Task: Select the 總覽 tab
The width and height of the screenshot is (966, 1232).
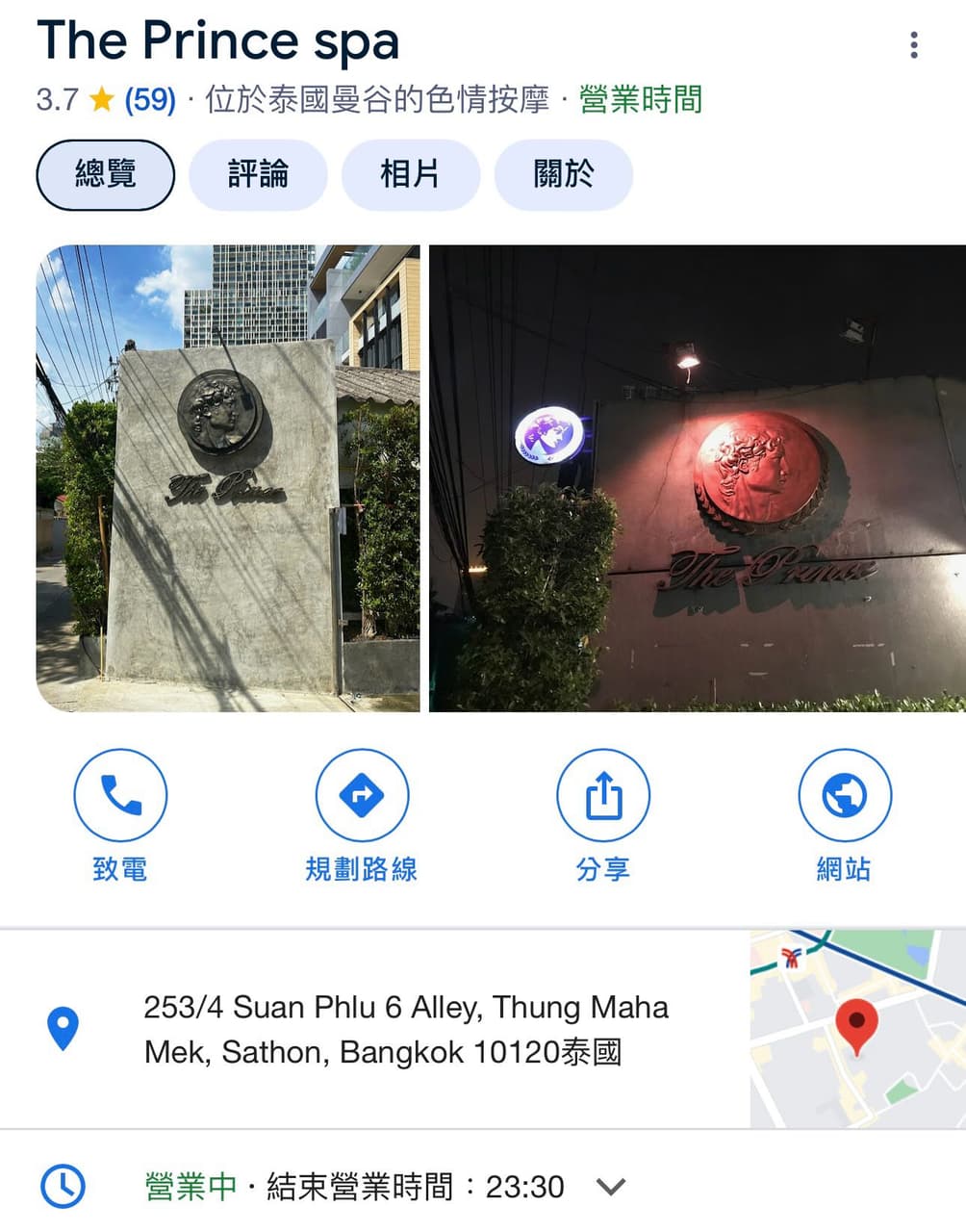Action: (106, 174)
